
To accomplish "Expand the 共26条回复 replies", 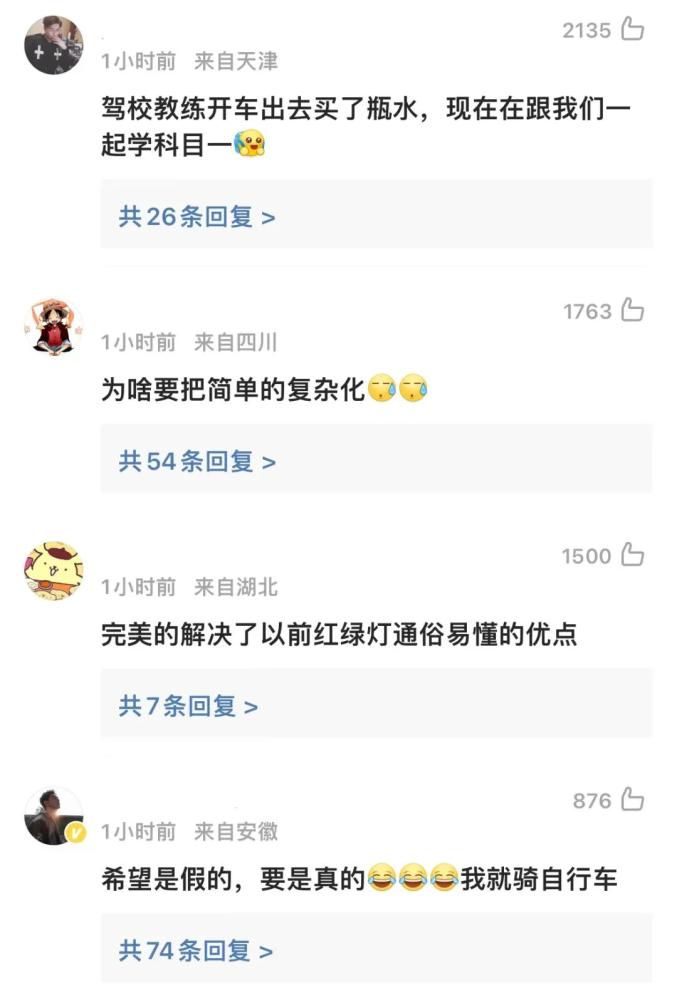I will 197,216.
